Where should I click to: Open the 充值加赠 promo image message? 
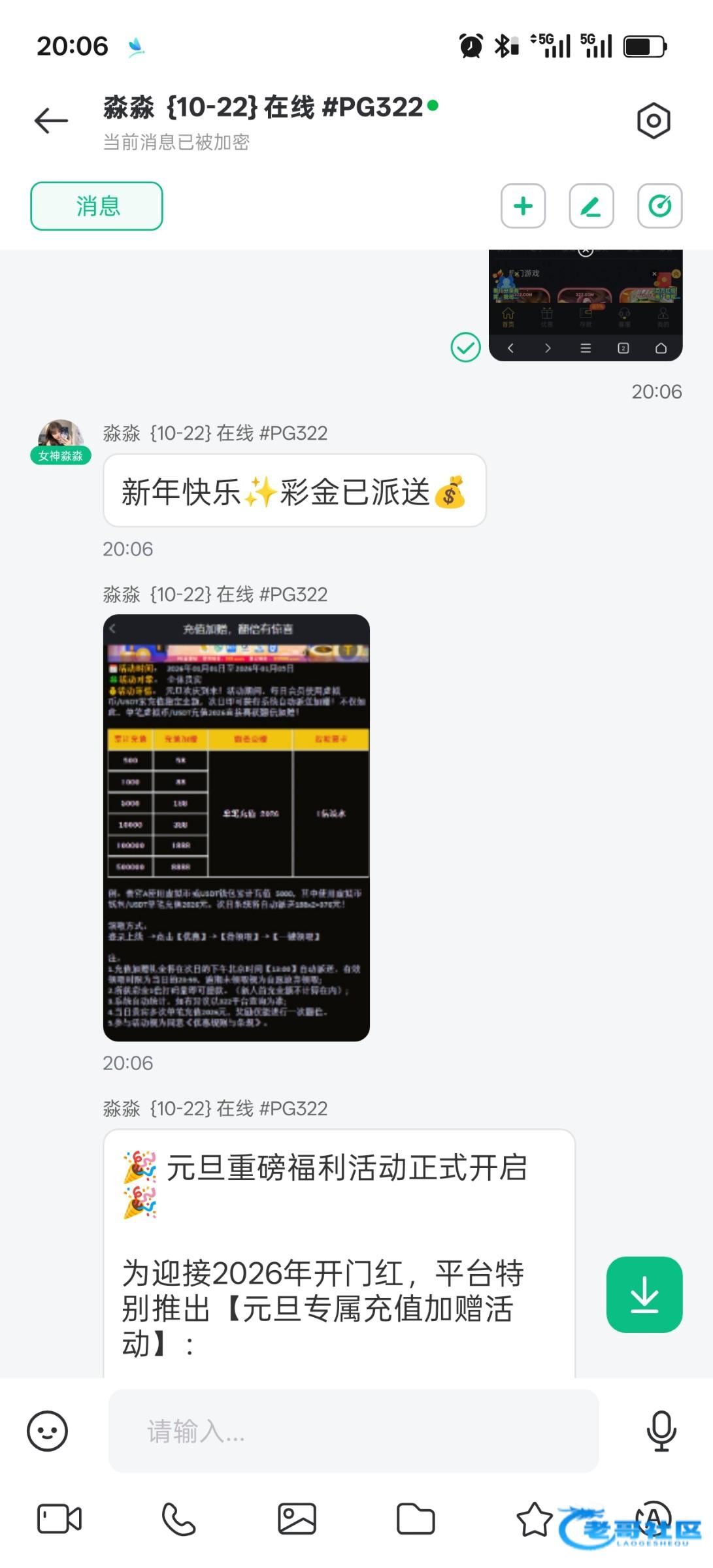(x=237, y=827)
